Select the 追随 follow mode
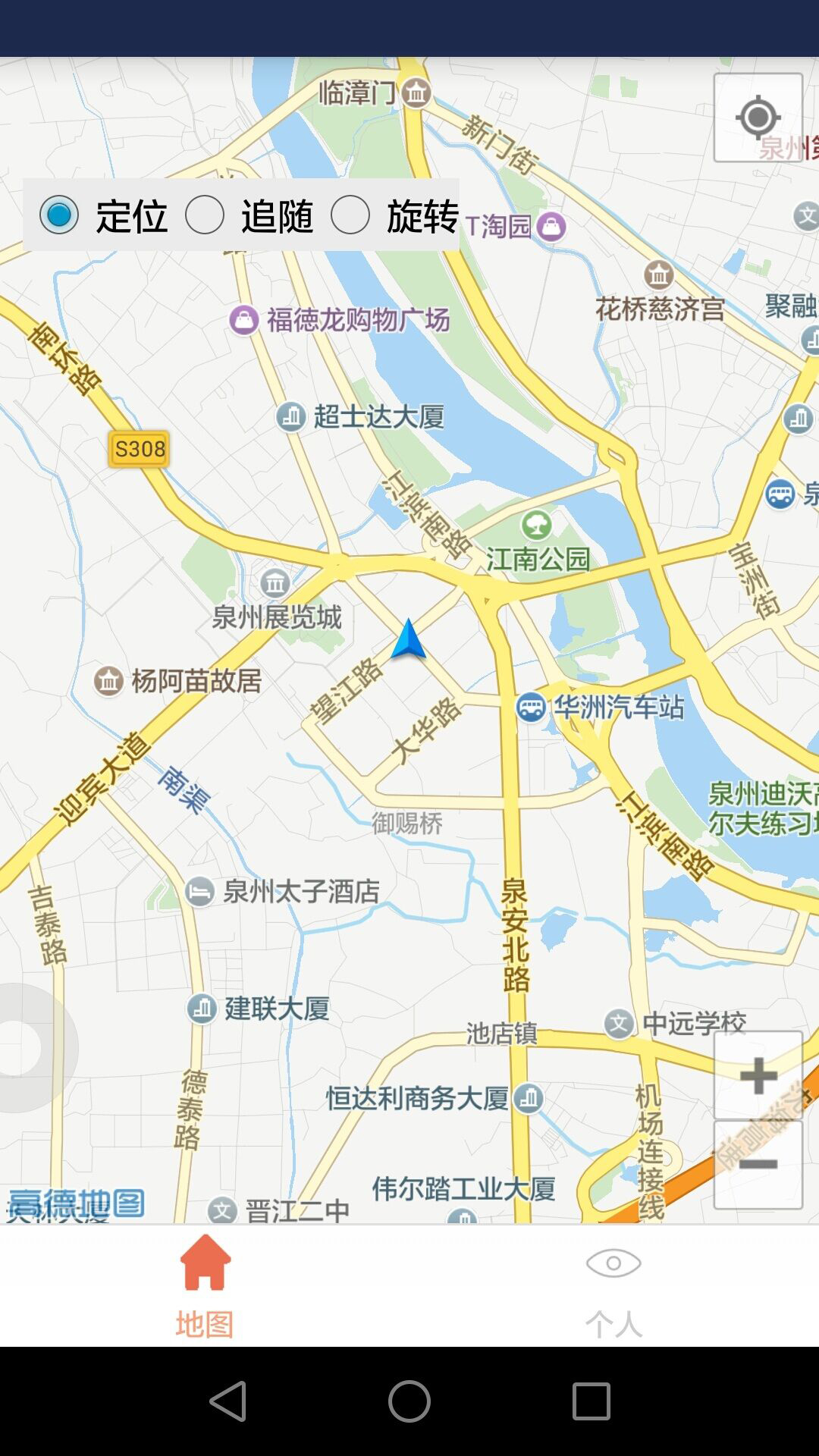 (x=205, y=215)
